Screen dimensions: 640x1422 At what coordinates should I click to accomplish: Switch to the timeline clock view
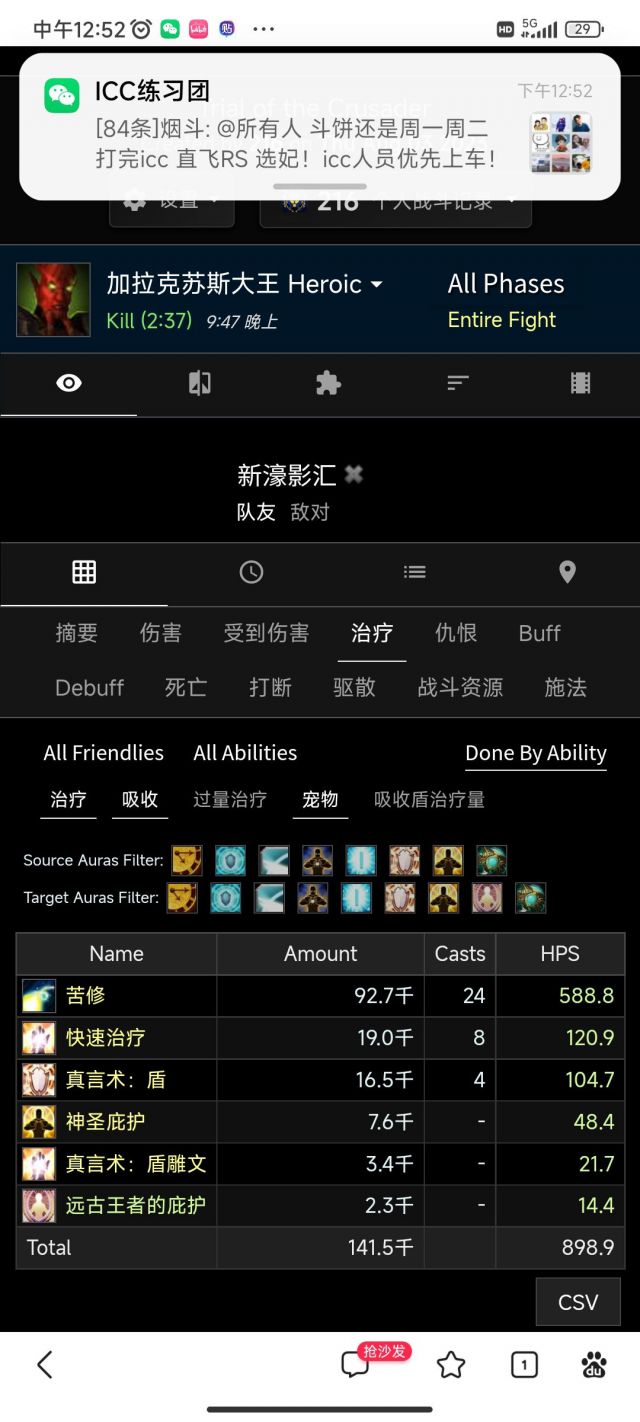[251, 572]
